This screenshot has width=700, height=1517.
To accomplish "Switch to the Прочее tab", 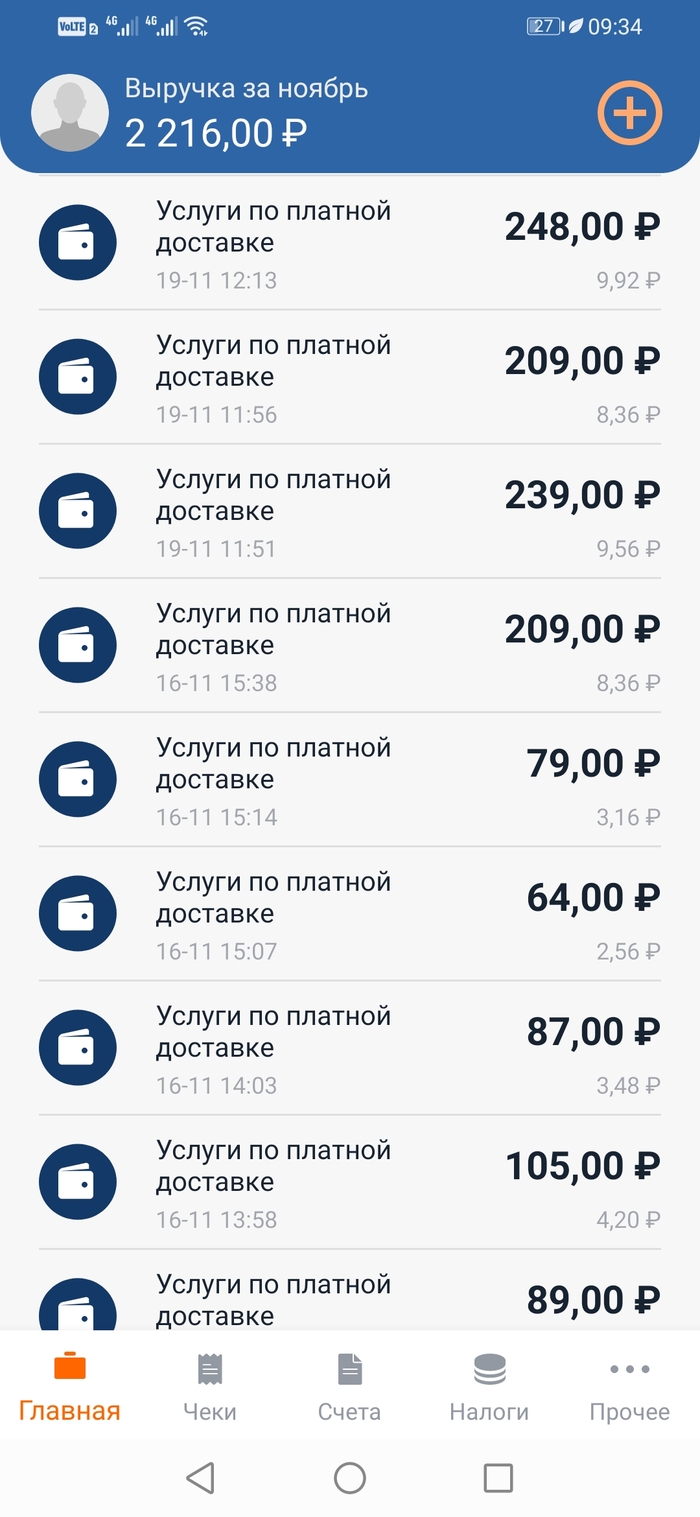I will click(629, 1387).
